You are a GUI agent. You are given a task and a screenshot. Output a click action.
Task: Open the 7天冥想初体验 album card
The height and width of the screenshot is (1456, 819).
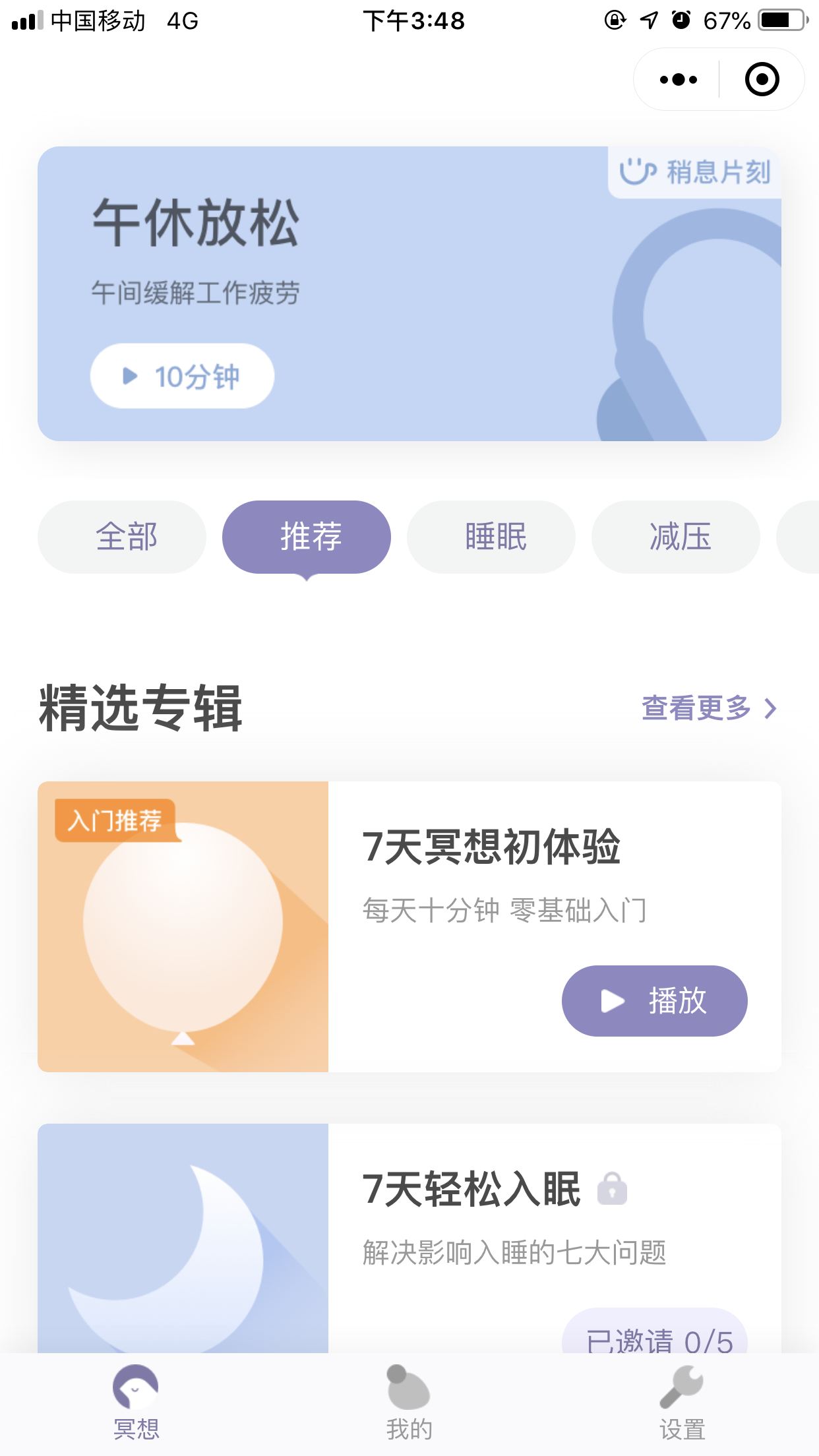click(409, 926)
